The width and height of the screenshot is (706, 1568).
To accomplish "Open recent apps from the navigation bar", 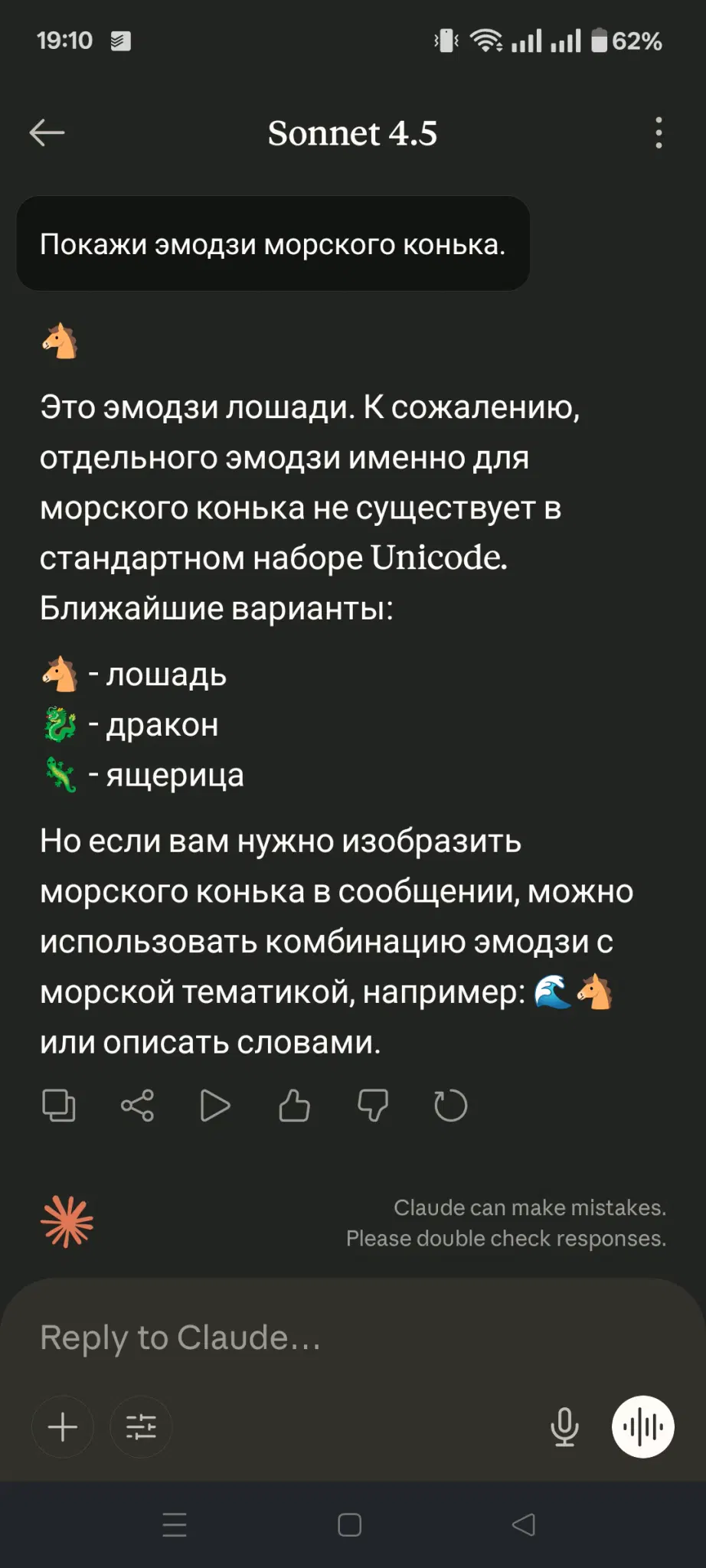I will coord(175,1525).
